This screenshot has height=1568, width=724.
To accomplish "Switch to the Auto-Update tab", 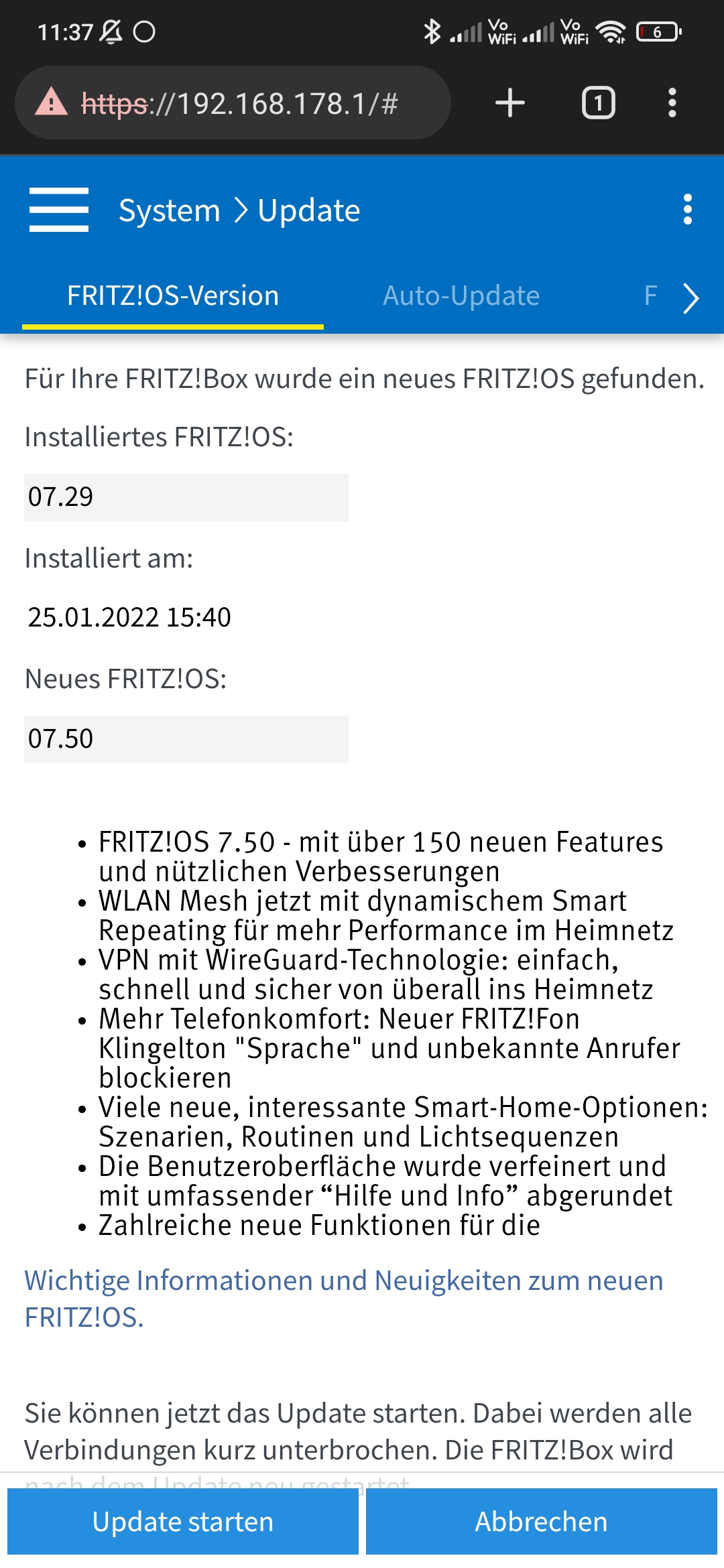I will (x=461, y=296).
